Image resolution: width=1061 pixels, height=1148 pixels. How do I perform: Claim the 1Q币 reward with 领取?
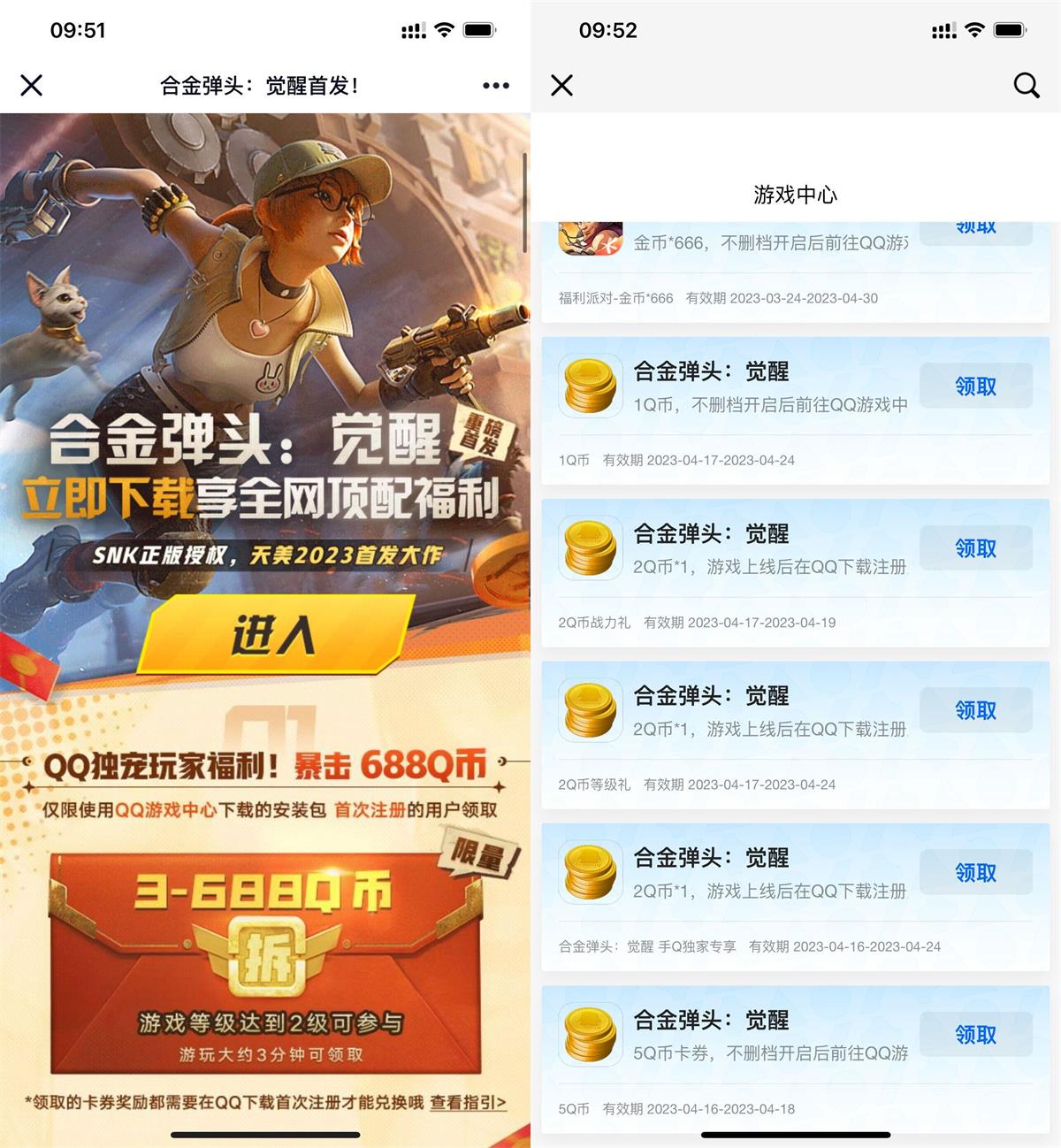(975, 386)
